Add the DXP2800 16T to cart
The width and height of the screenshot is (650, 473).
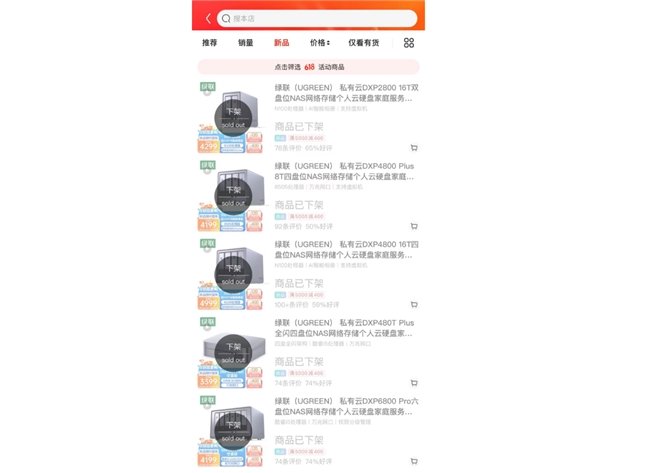[413, 148]
